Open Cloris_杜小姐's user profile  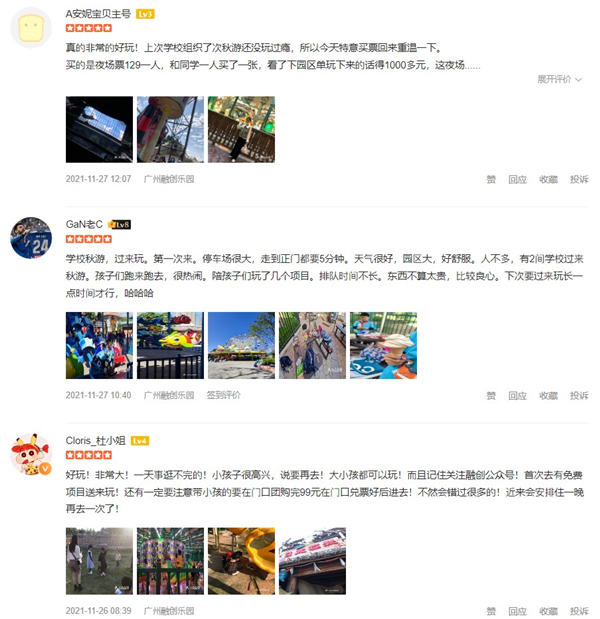pyautogui.click(x=97, y=440)
